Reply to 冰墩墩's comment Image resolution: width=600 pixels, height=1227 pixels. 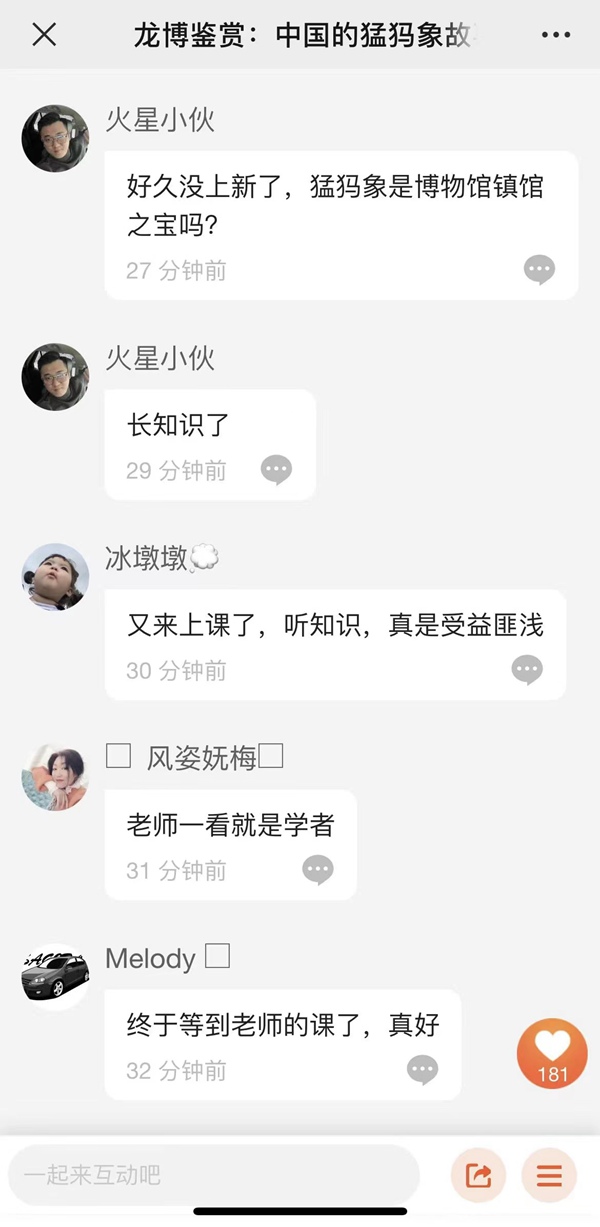click(527, 670)
